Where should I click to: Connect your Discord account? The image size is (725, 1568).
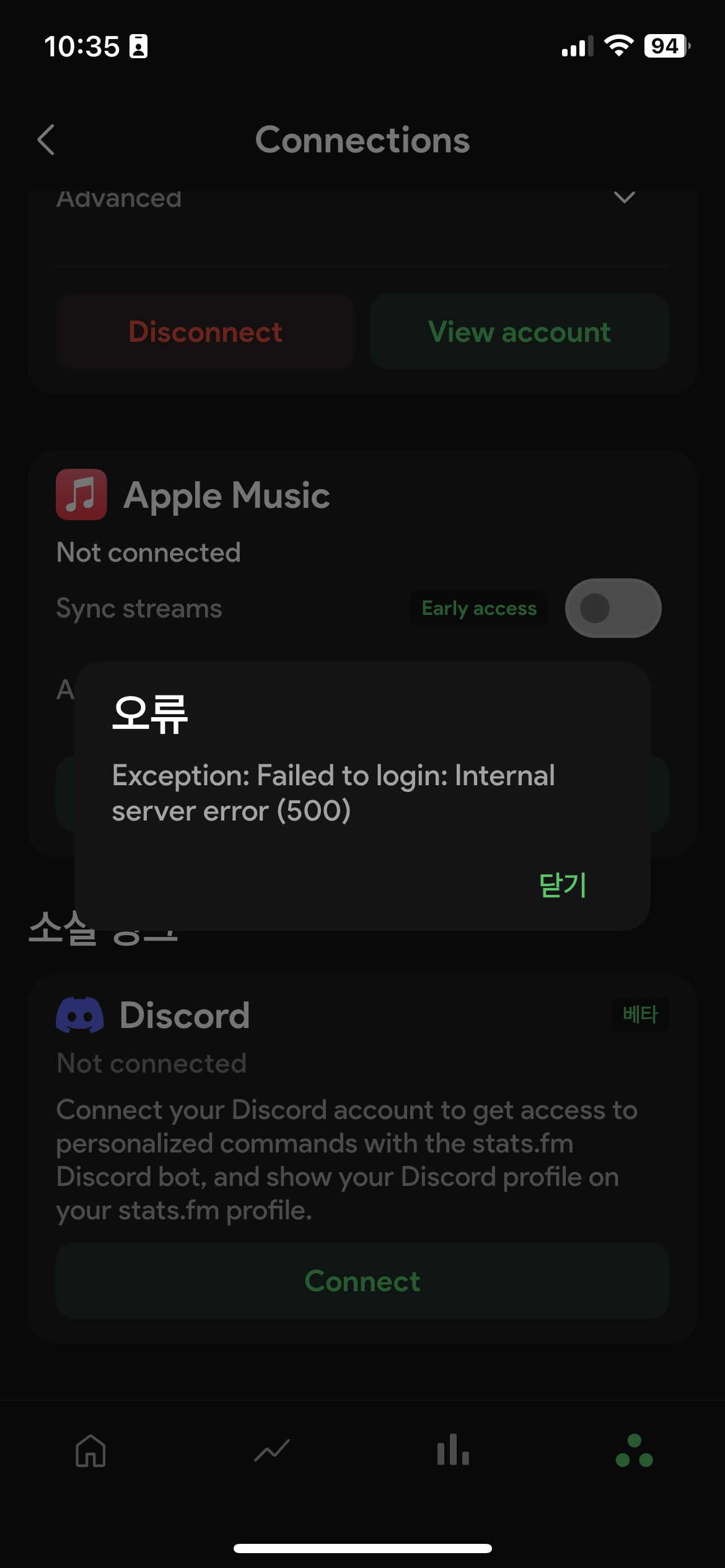coord(362,1281)
